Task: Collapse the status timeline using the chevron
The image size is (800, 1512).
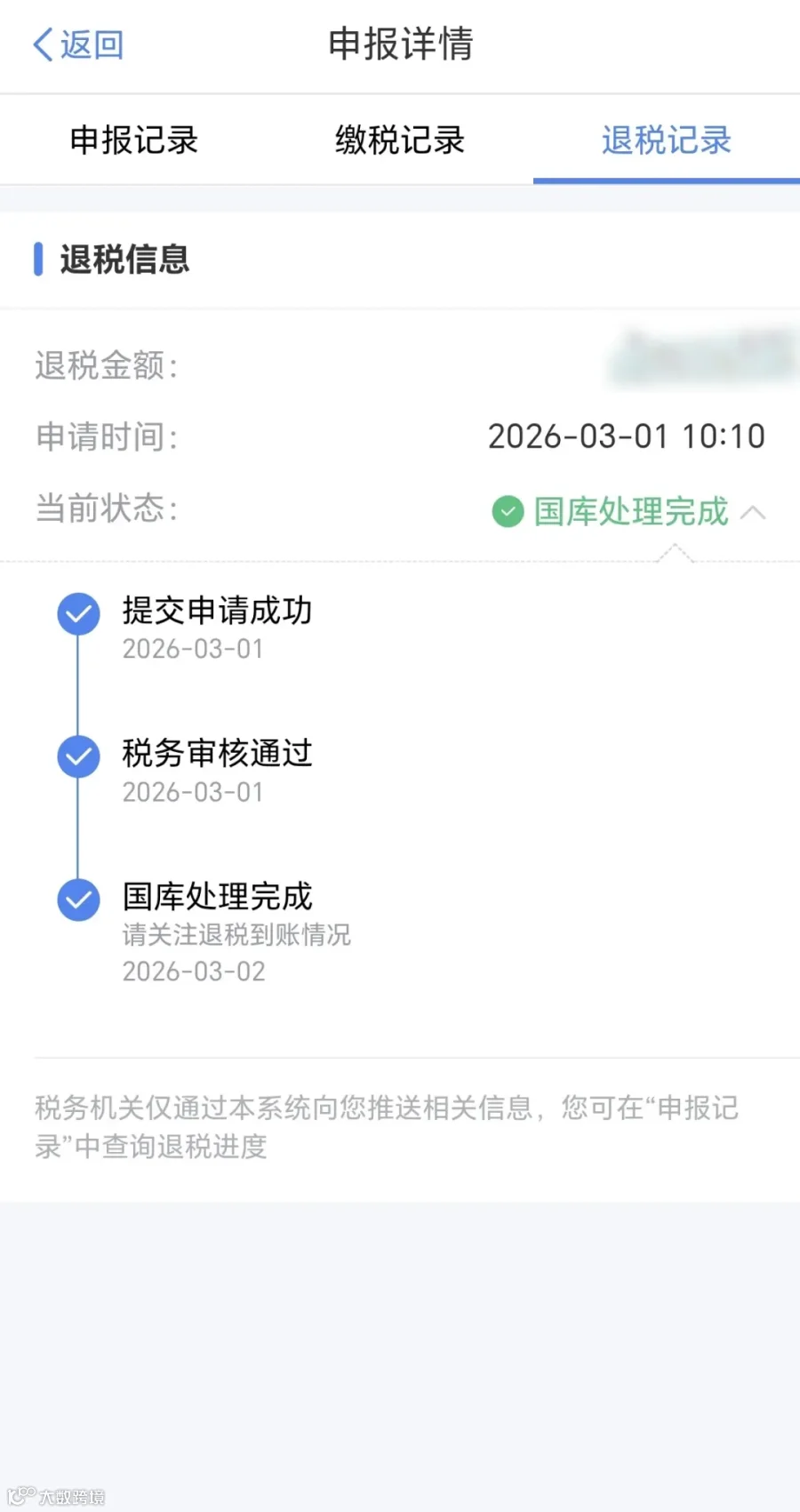Action: (754, 513)
